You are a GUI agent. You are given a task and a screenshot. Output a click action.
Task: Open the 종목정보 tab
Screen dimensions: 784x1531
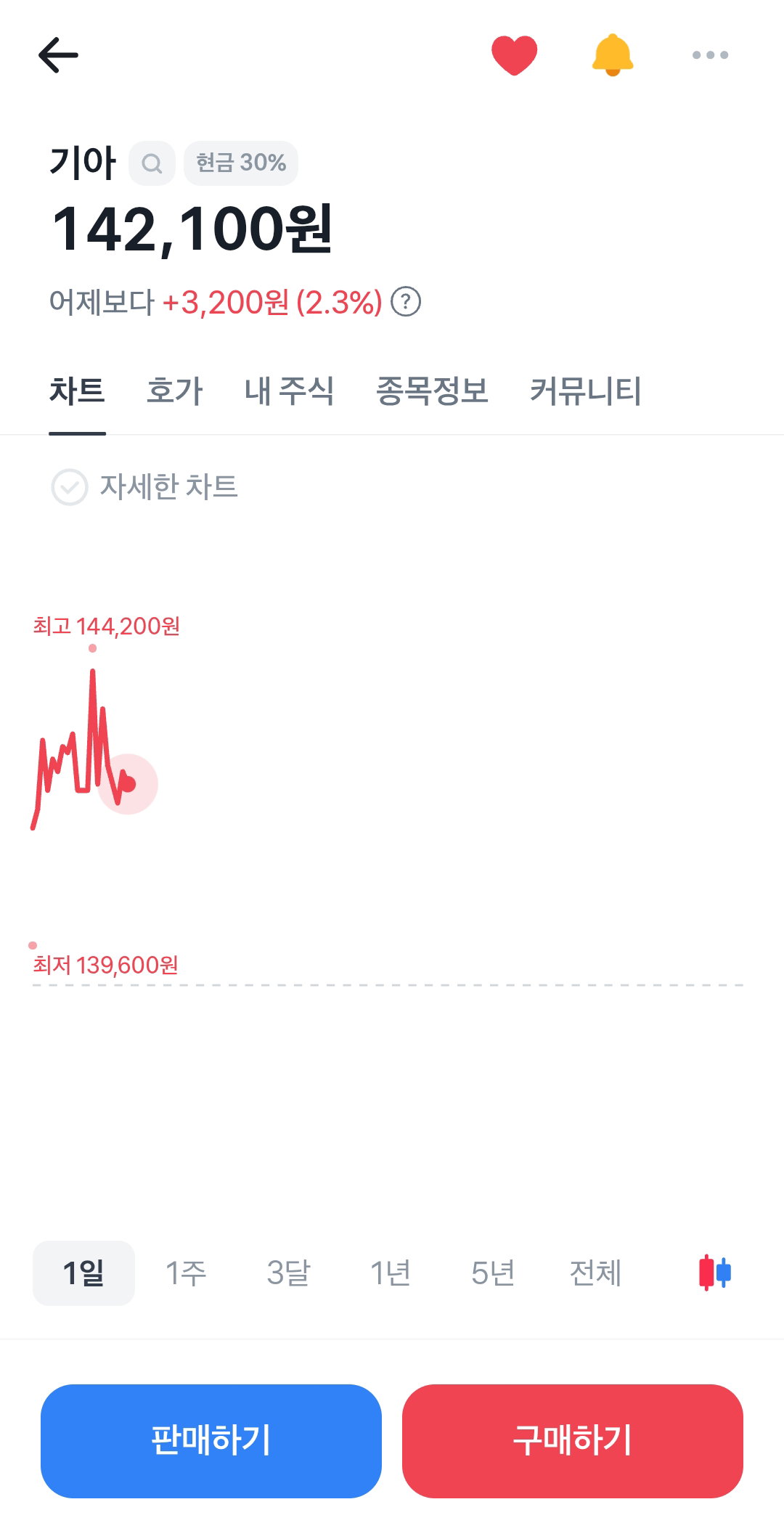(432, 391)
